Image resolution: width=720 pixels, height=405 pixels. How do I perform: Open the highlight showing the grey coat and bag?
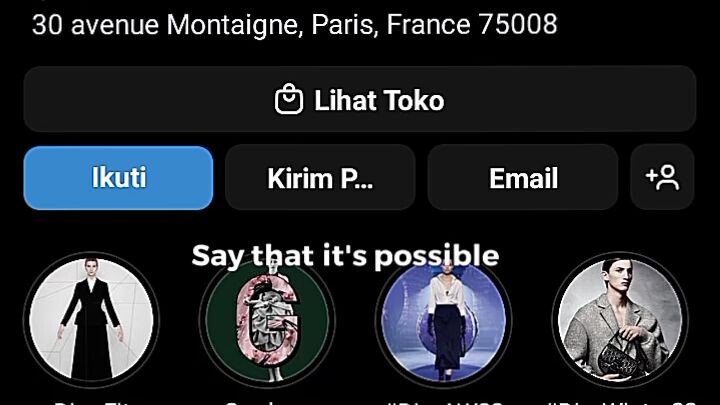point(620,320)
